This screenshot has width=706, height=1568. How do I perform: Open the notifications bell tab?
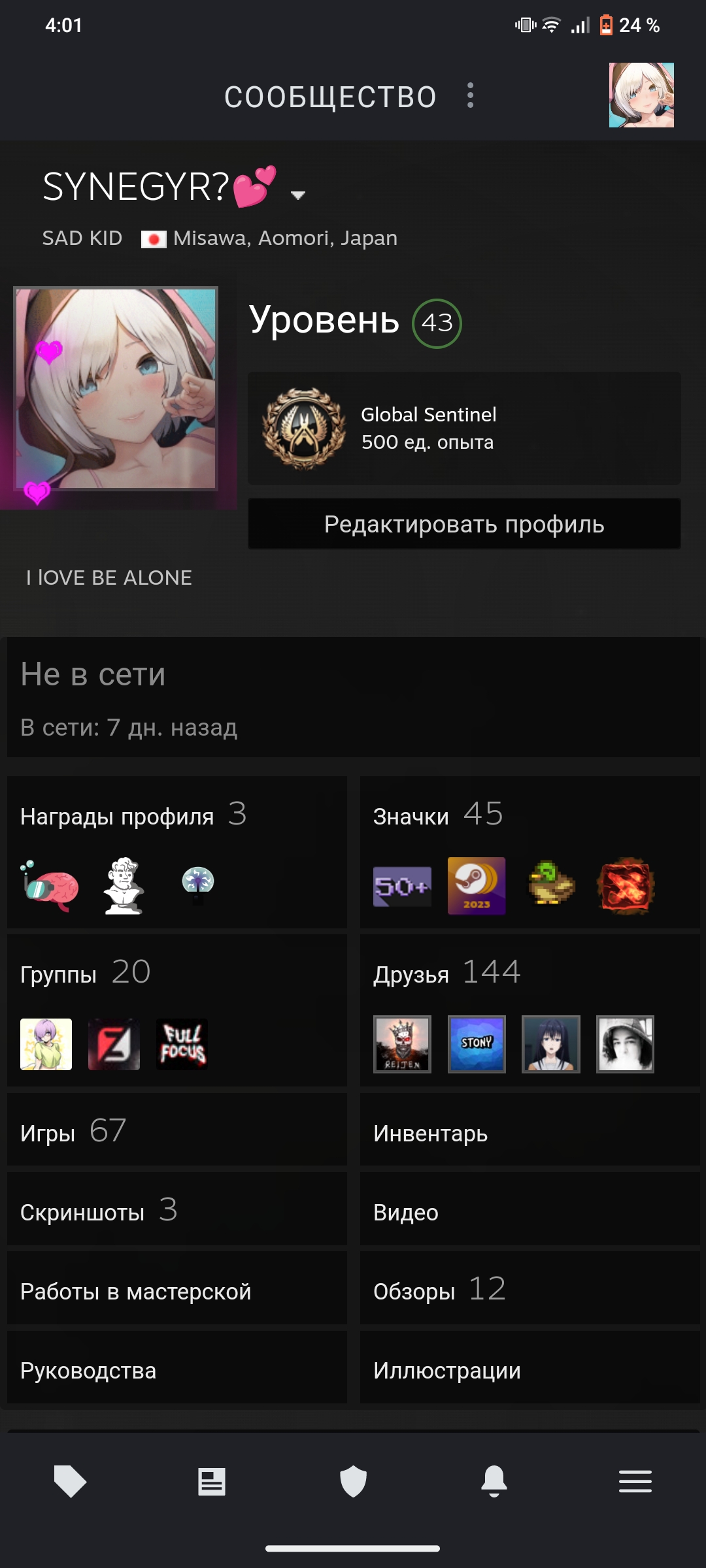(x=494, y=1481)
